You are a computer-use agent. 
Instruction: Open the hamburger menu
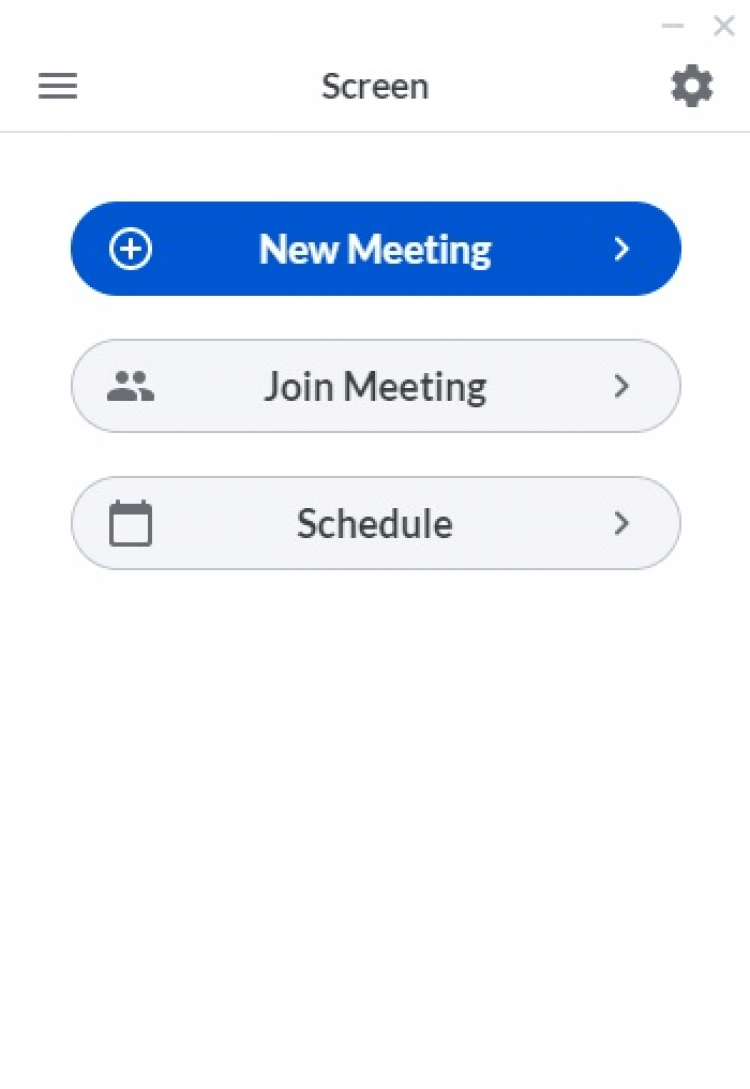(x=58, y=87)
